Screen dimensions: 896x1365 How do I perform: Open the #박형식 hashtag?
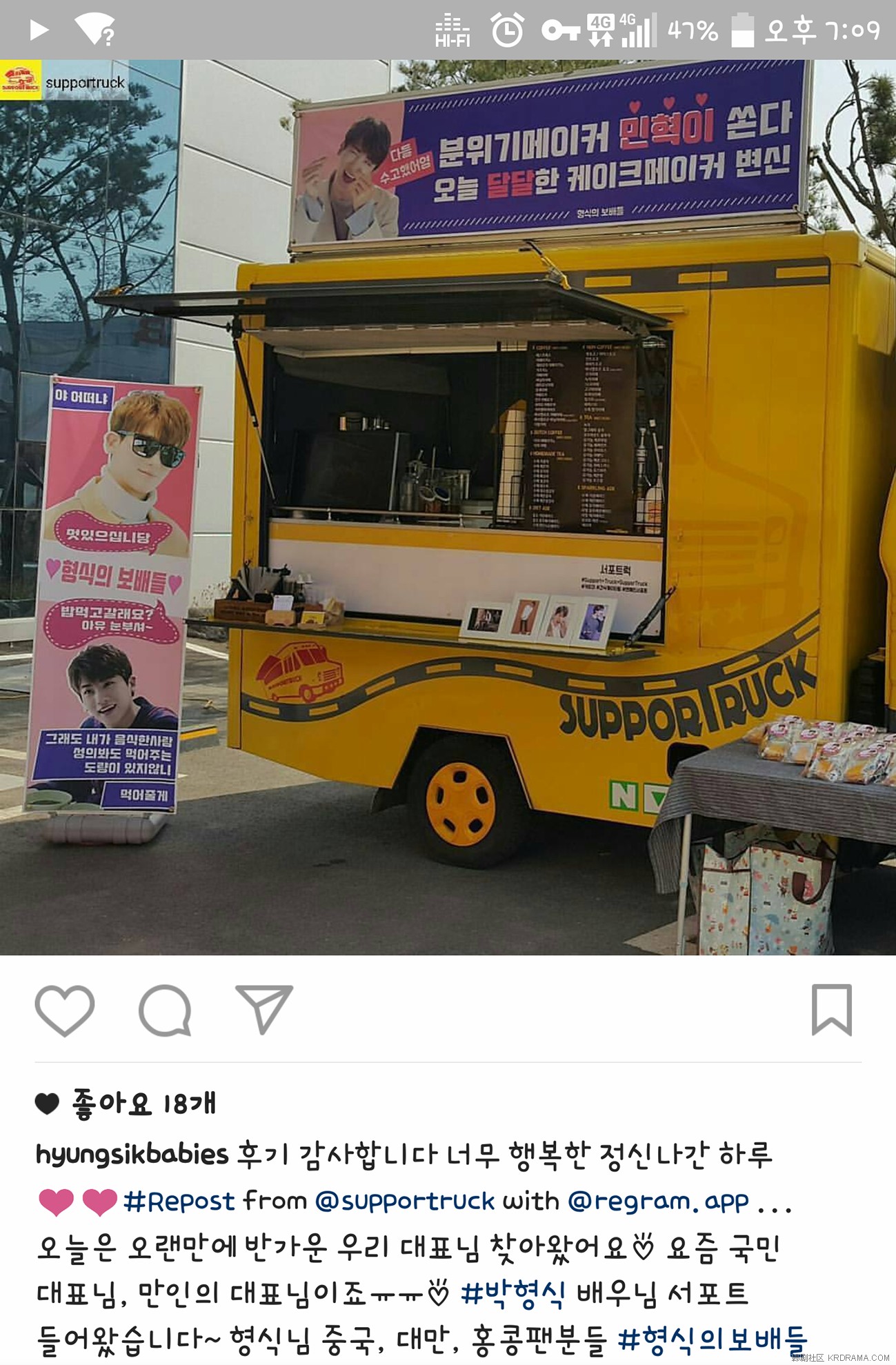point(512,1293)
